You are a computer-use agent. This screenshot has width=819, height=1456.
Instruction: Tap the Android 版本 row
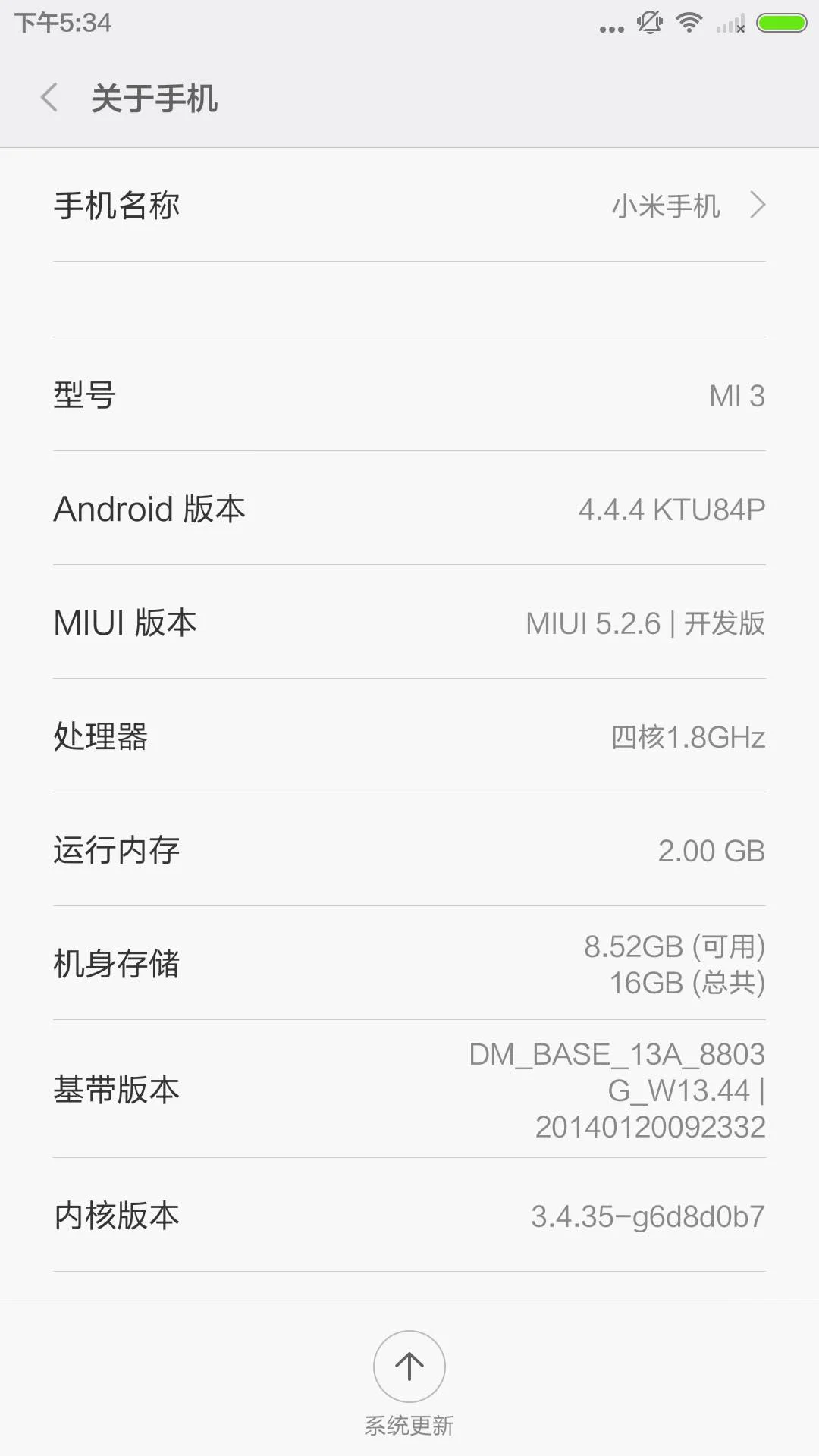pos(409,508)
